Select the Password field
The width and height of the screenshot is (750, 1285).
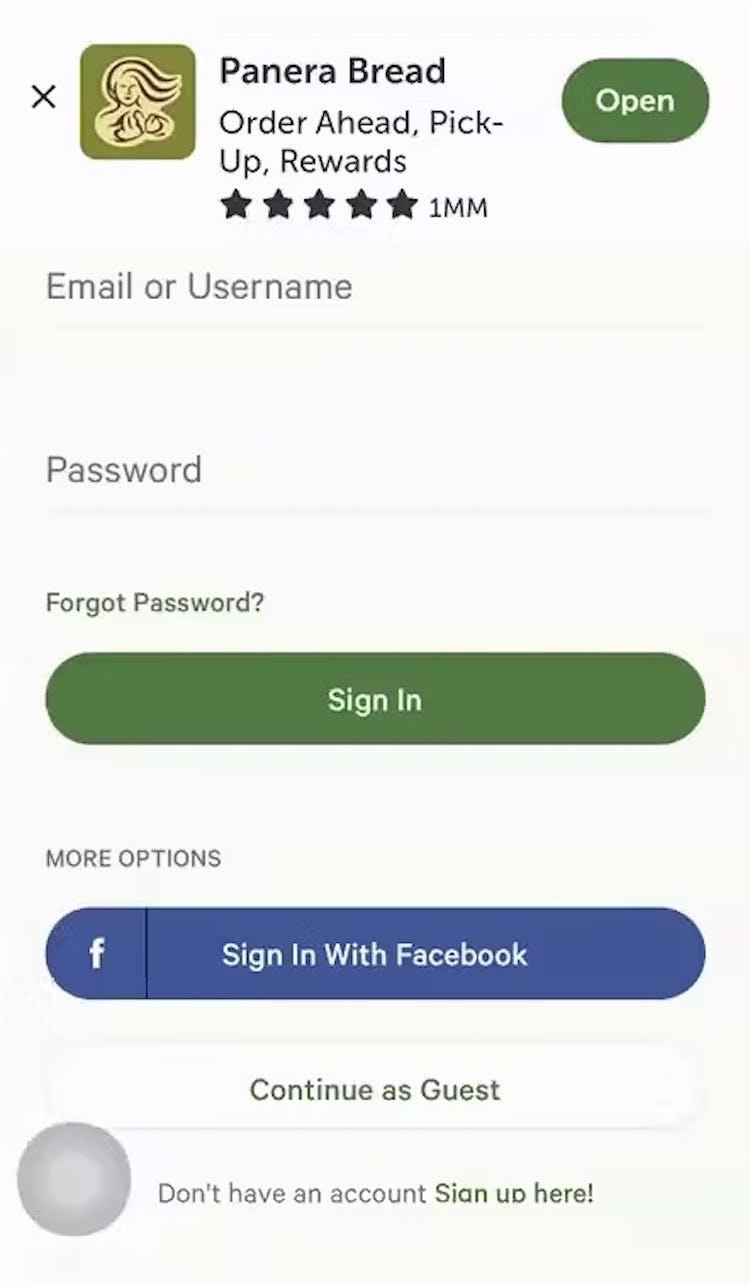coord(375,471)
